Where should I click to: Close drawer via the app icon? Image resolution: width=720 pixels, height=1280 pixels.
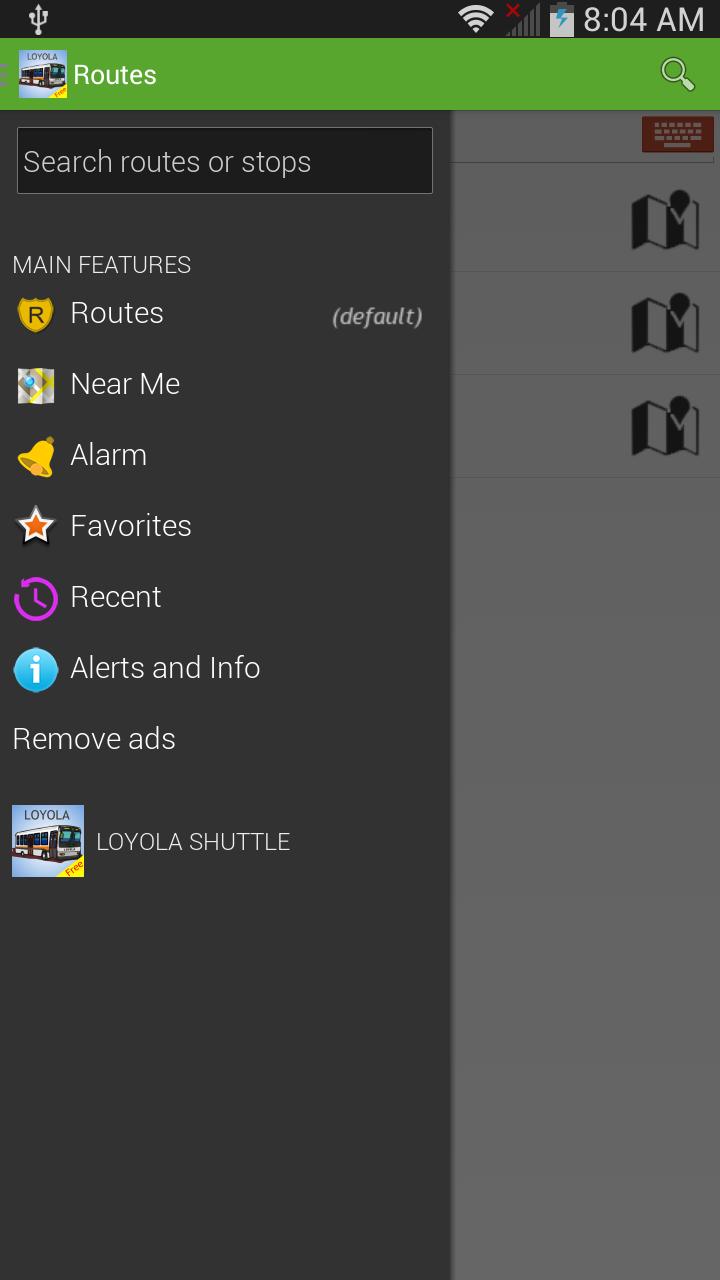pyautogui.click(x=42, y=75)
